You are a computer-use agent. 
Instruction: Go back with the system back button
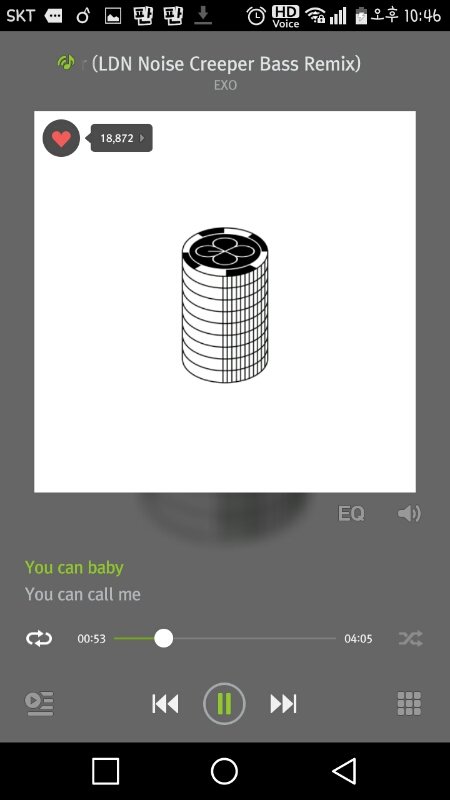pyautogui.click(x=344, y=771)
